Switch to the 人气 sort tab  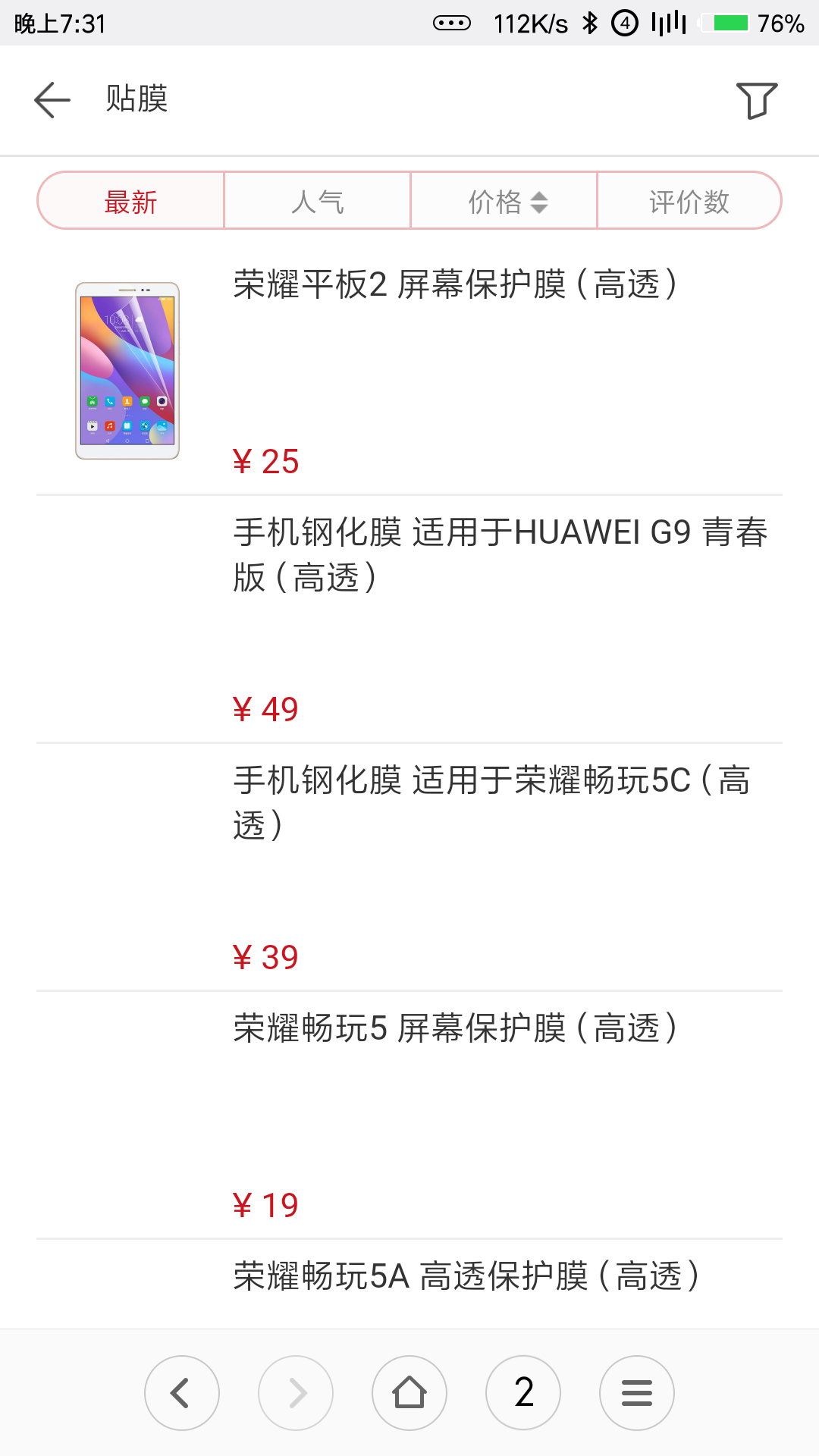[317, 202]
